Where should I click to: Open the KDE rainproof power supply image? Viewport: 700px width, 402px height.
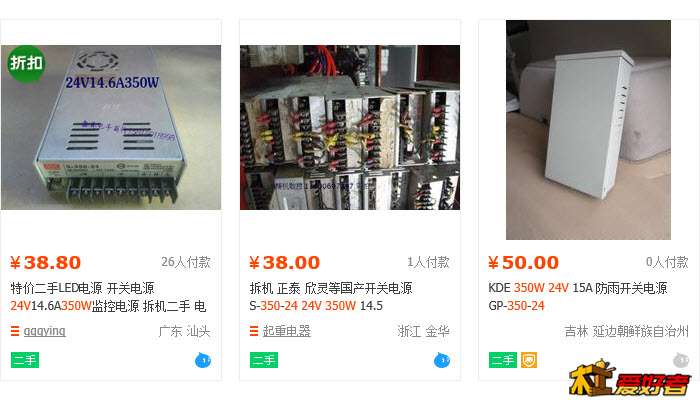[x=588, y=130]
